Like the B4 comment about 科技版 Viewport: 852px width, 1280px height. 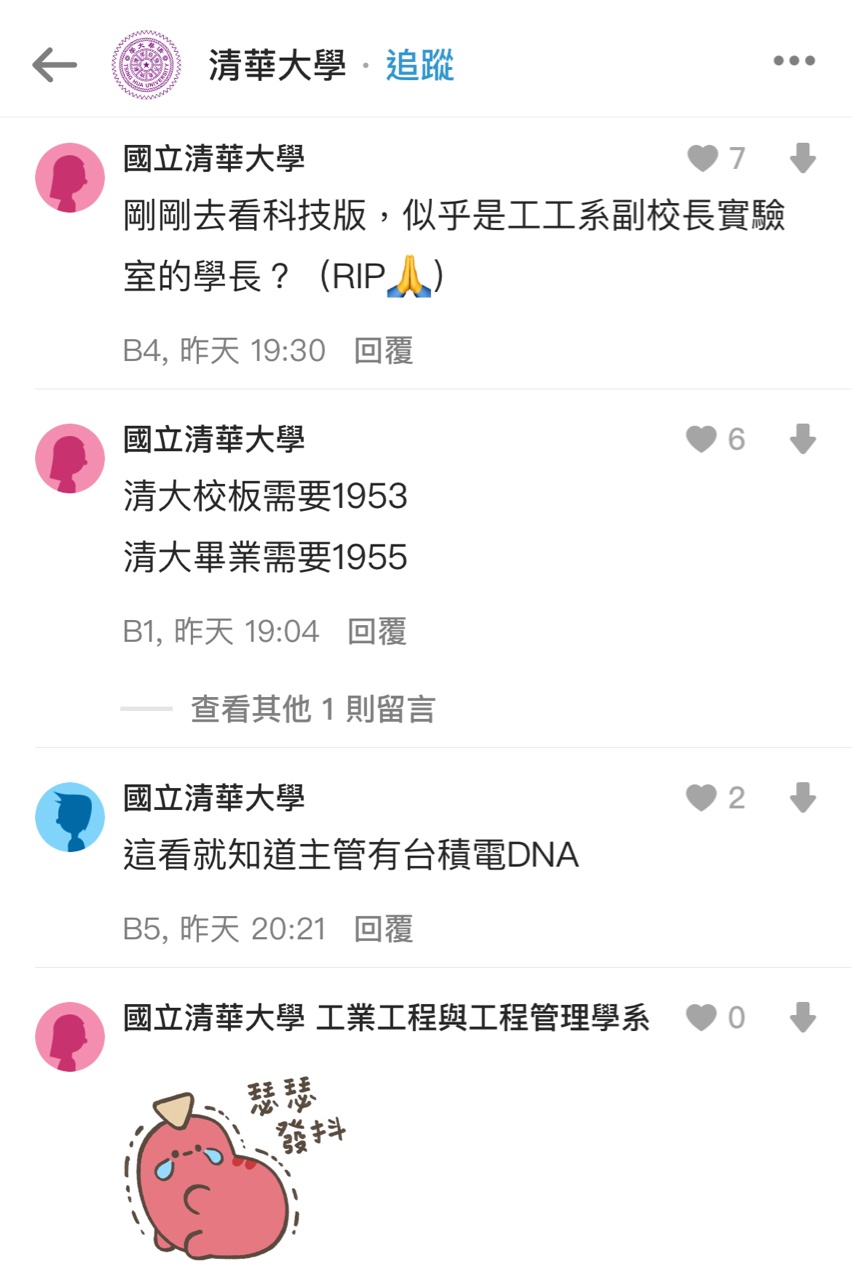point(703,158)
